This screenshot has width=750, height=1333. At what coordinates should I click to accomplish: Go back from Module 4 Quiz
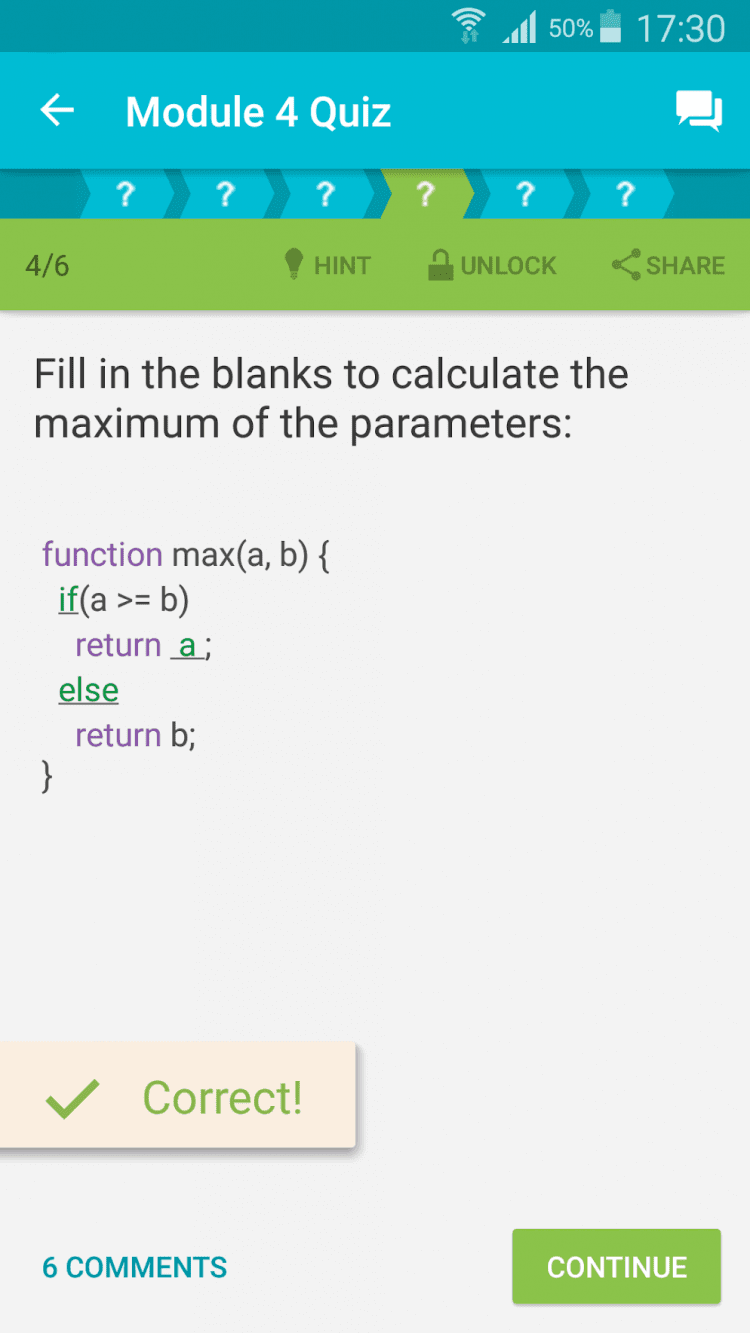tap(57, 111)
